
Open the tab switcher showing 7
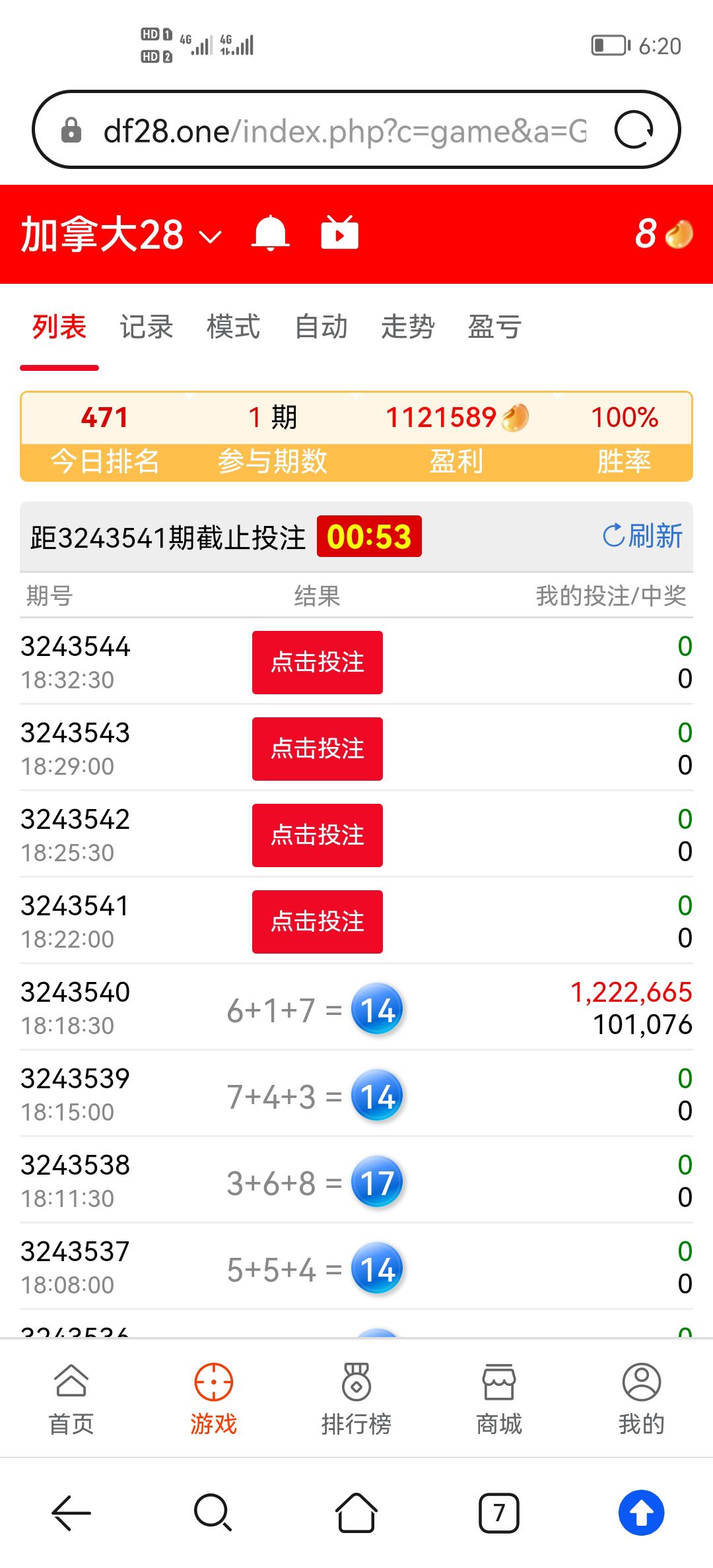[498, 1511]
